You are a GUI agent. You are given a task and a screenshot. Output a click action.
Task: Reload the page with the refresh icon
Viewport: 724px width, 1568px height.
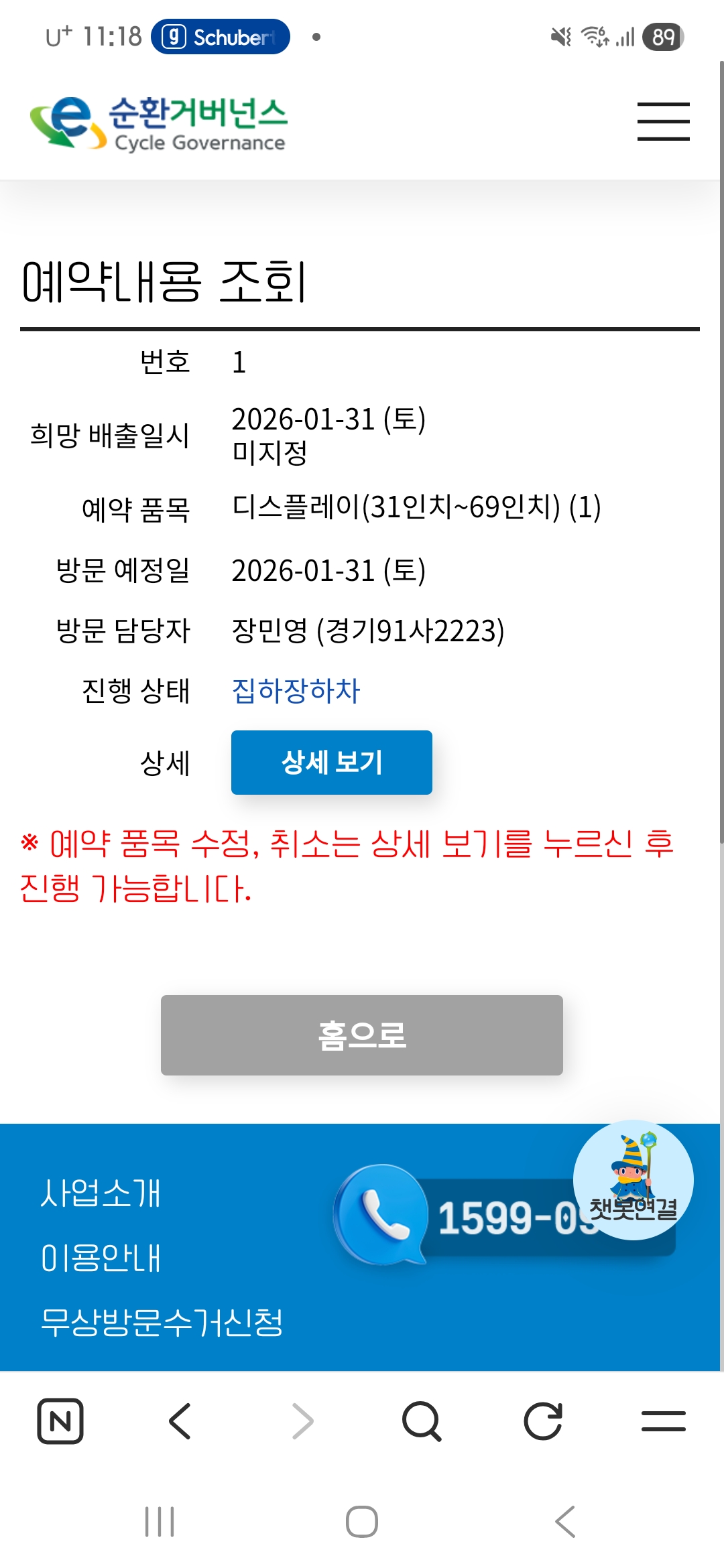point(542,1421)
